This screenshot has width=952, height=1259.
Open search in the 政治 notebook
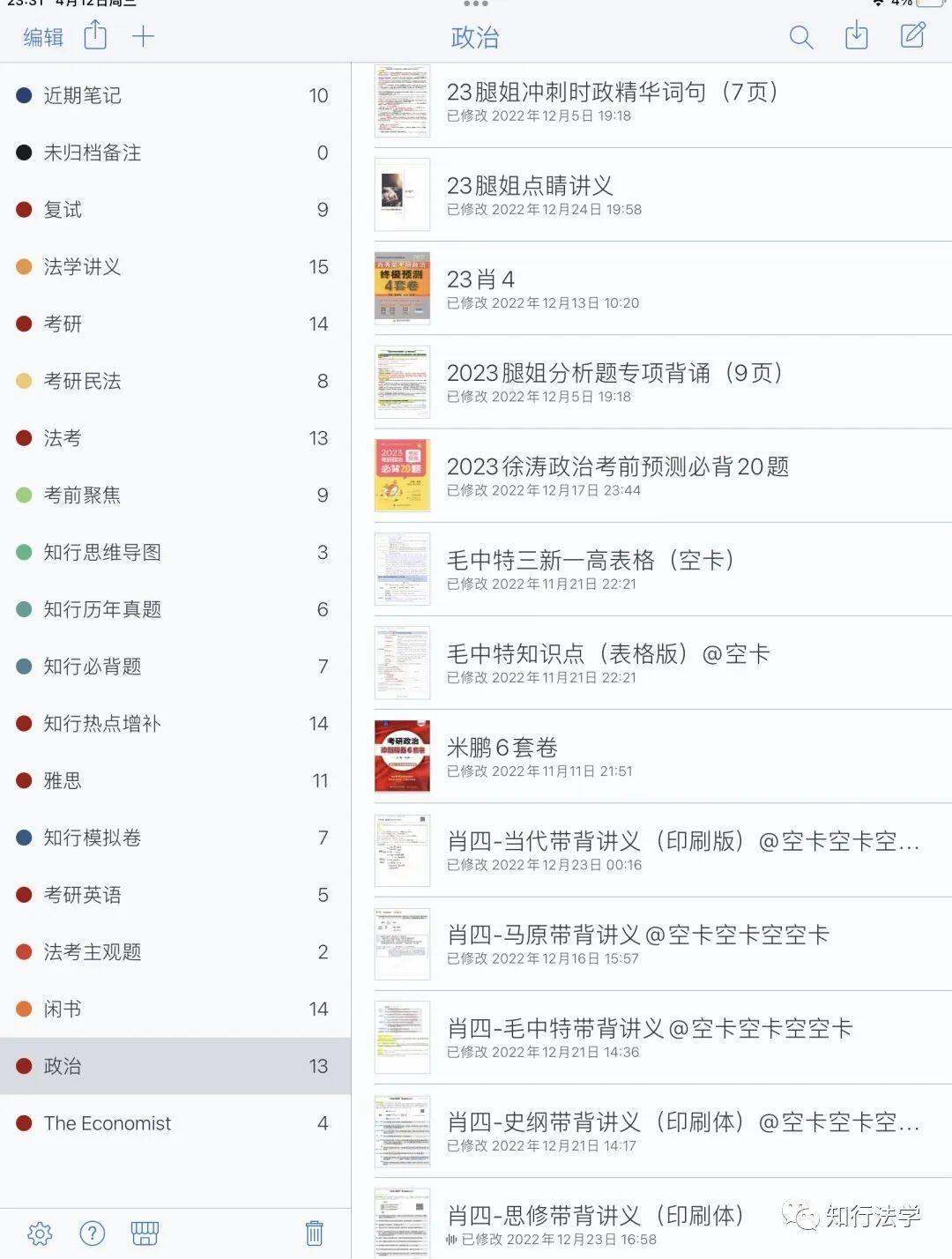(800, 37)
